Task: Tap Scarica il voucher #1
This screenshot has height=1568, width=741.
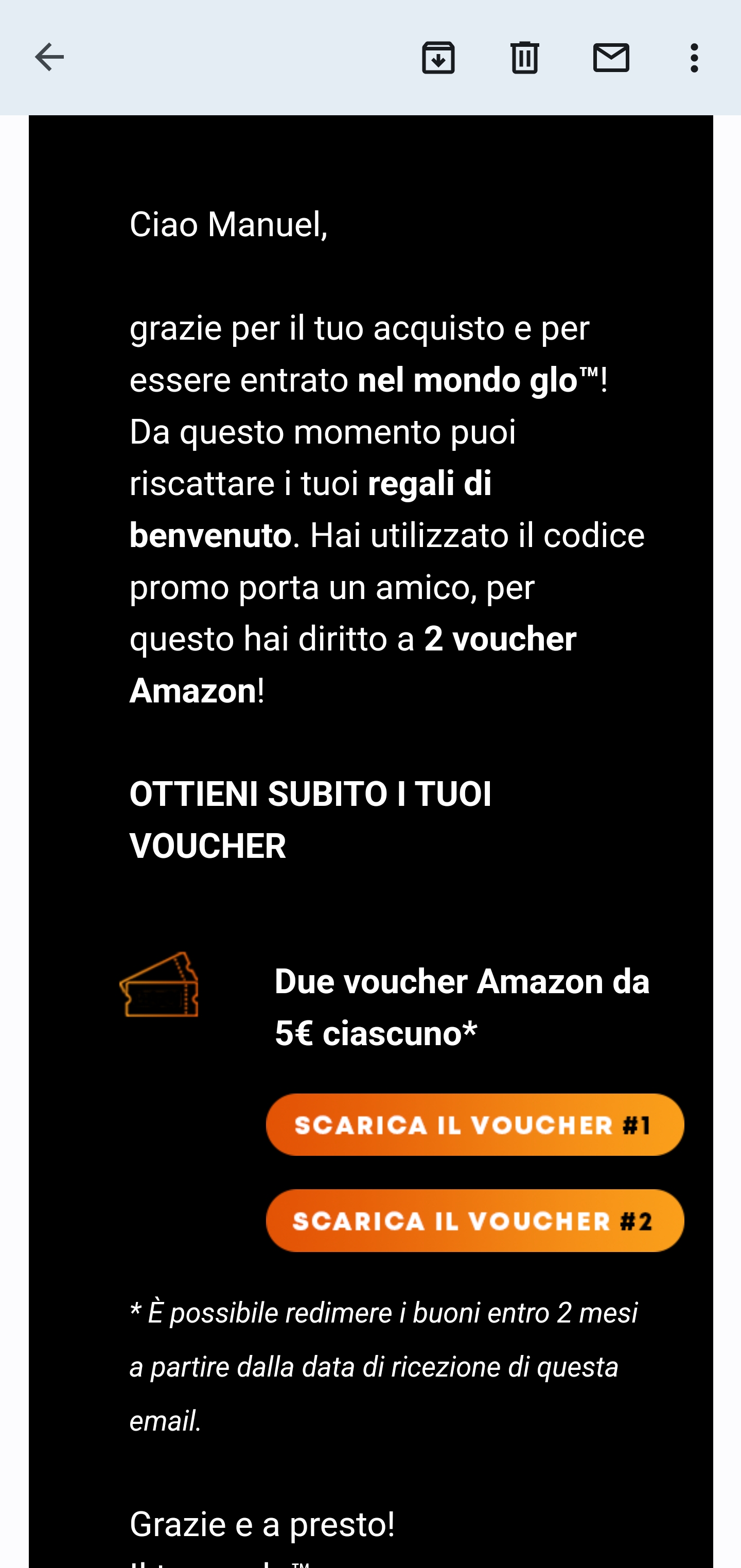Action: click(475, 1125)
